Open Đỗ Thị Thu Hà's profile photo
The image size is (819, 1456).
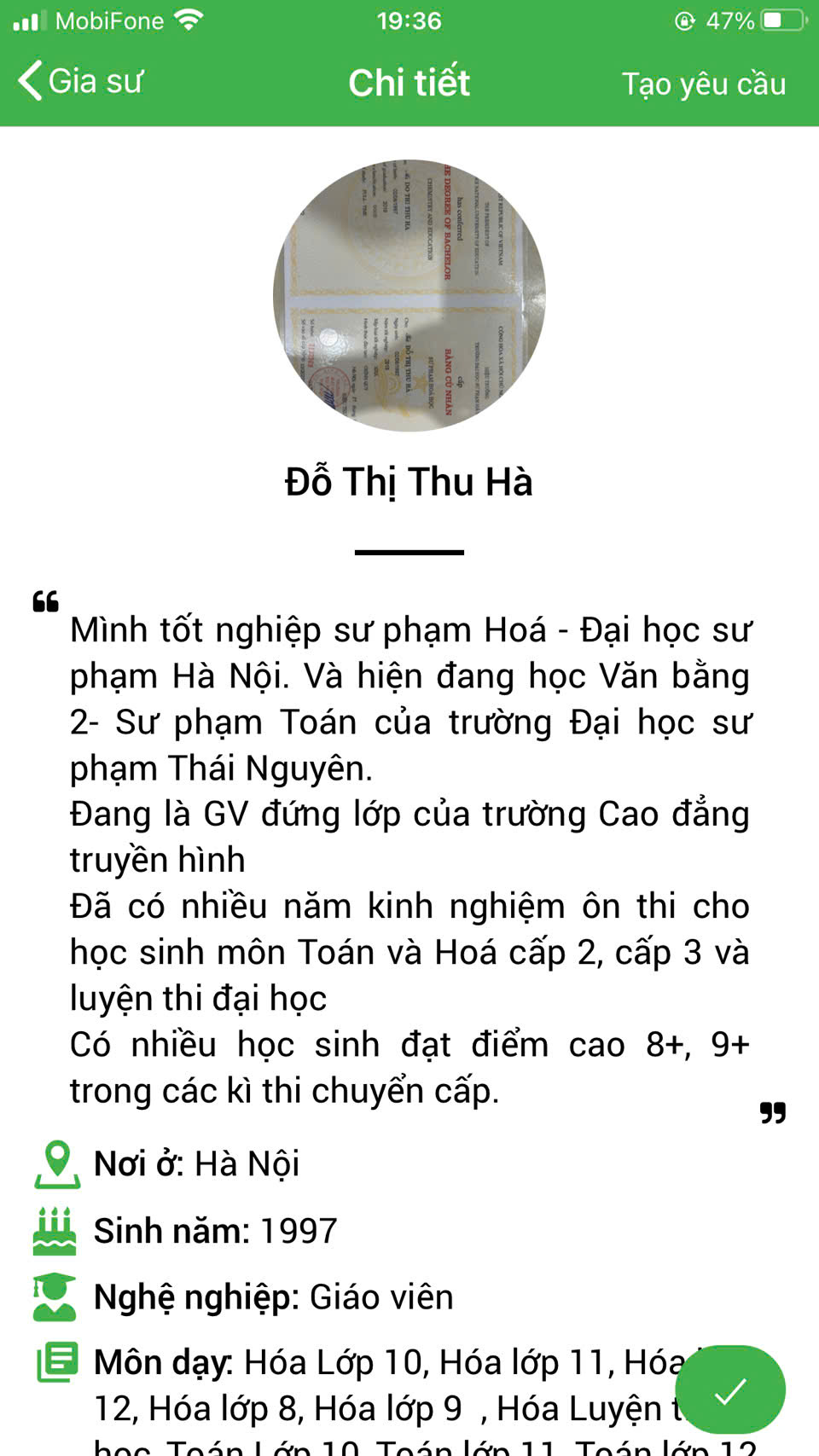coord(409,295)
